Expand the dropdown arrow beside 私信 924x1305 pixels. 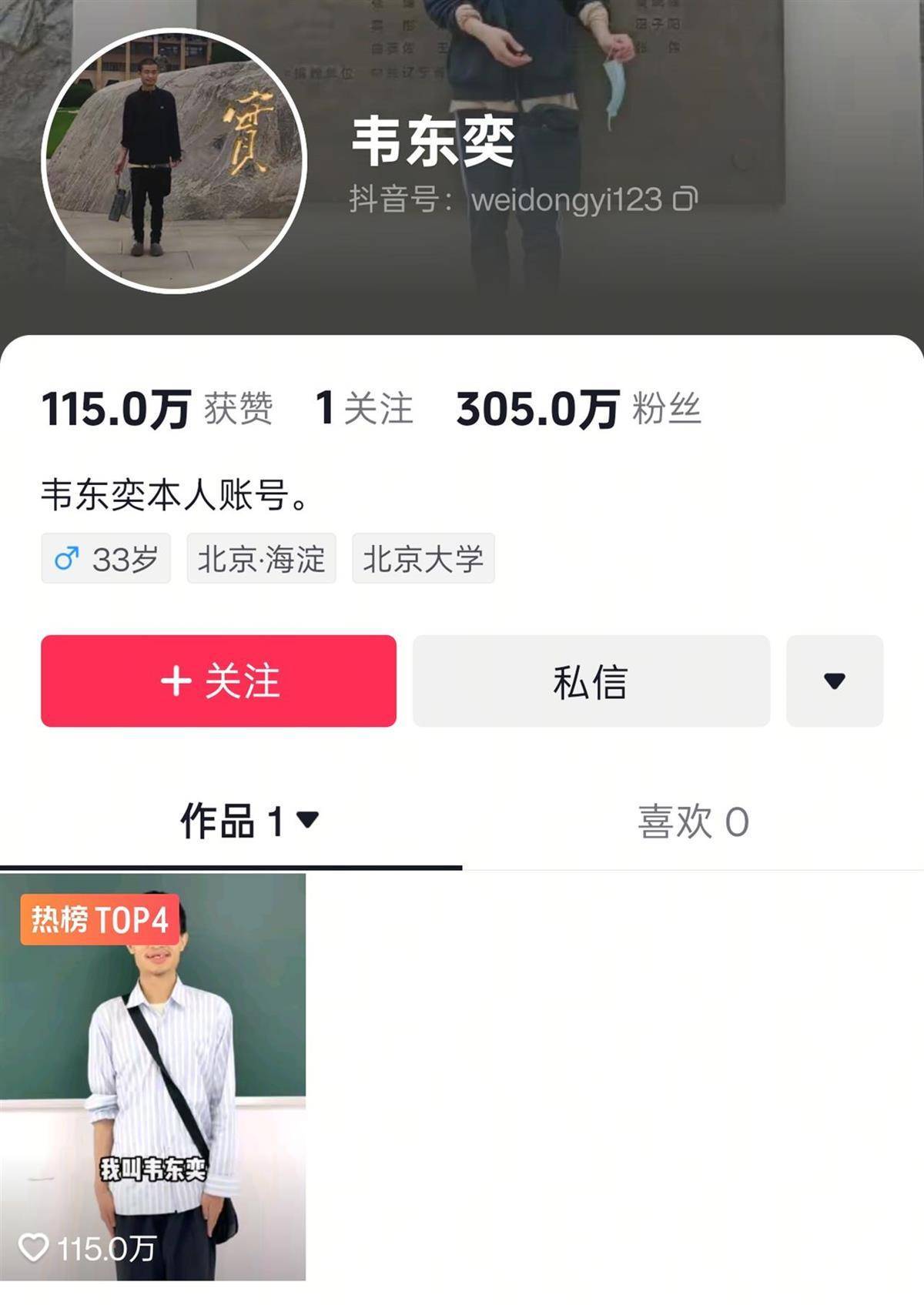point(834,681)
